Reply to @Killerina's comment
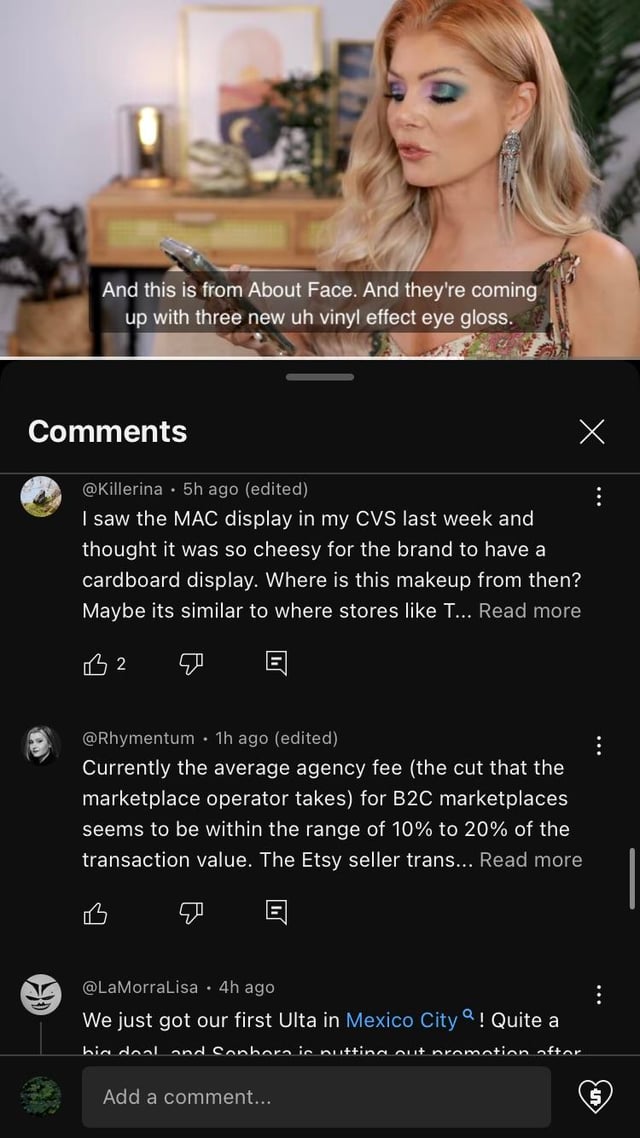 [x=276, y=662]
